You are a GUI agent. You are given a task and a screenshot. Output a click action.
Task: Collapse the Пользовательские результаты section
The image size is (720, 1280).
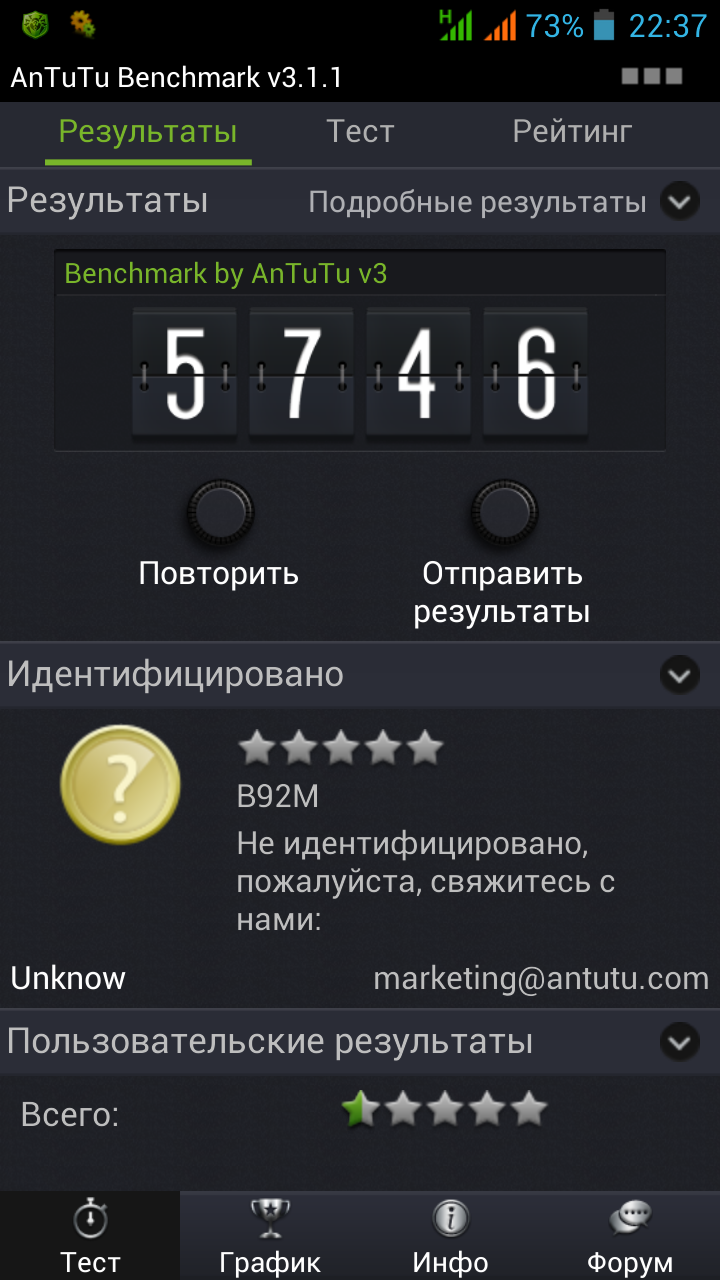(679, 1042)
